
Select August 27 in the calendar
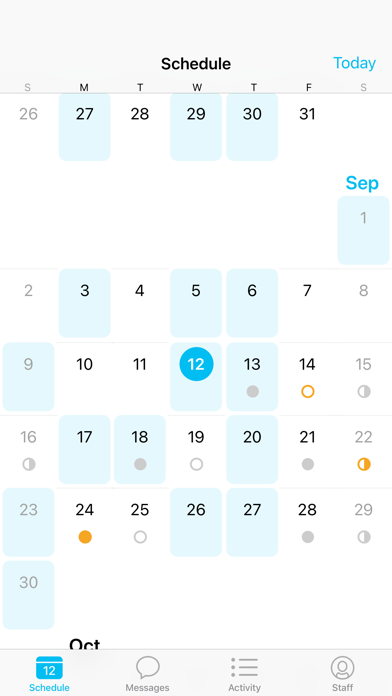tap(84, 127)
